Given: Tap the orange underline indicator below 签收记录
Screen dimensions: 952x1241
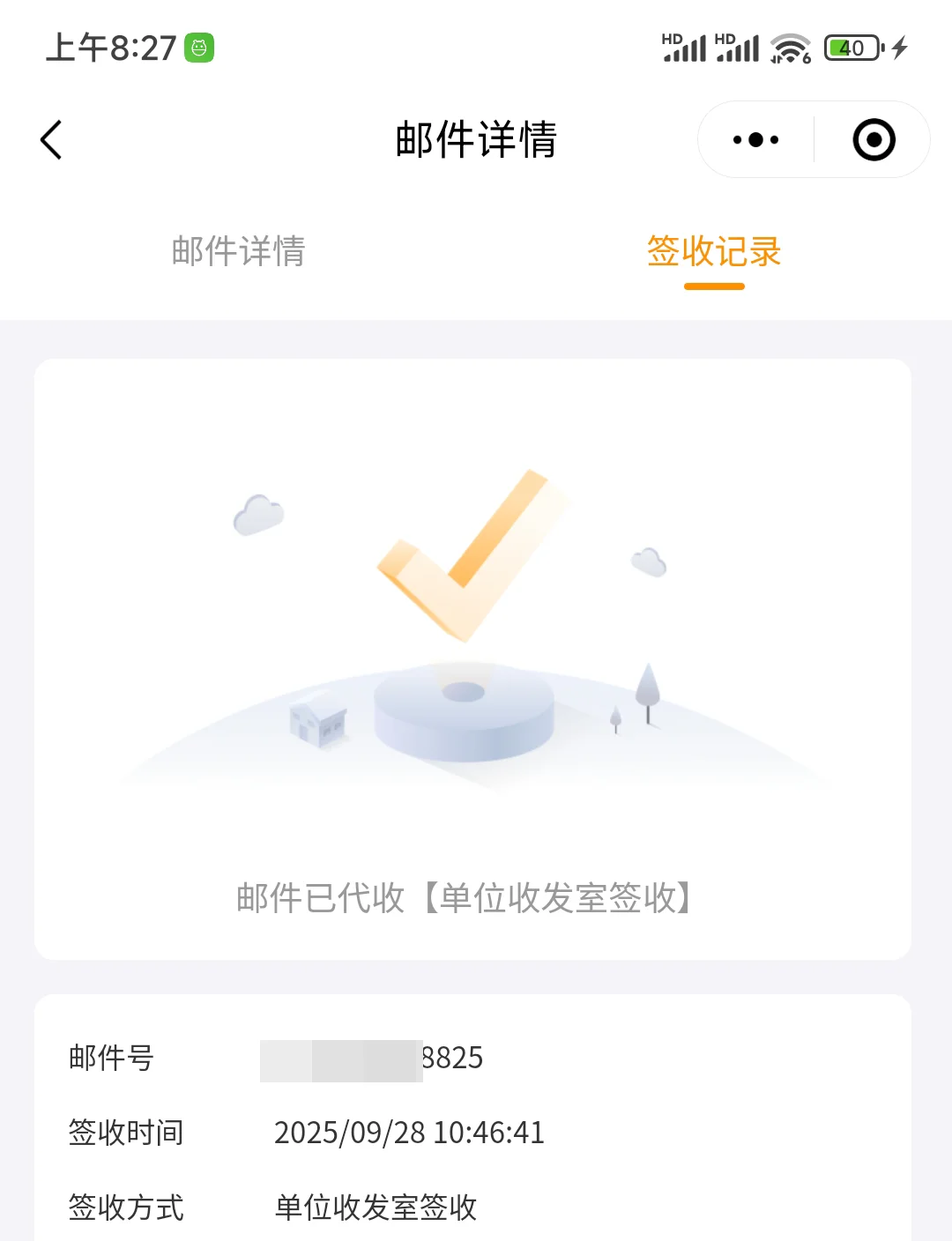Looking at the screenshot, I should (713, 286).
